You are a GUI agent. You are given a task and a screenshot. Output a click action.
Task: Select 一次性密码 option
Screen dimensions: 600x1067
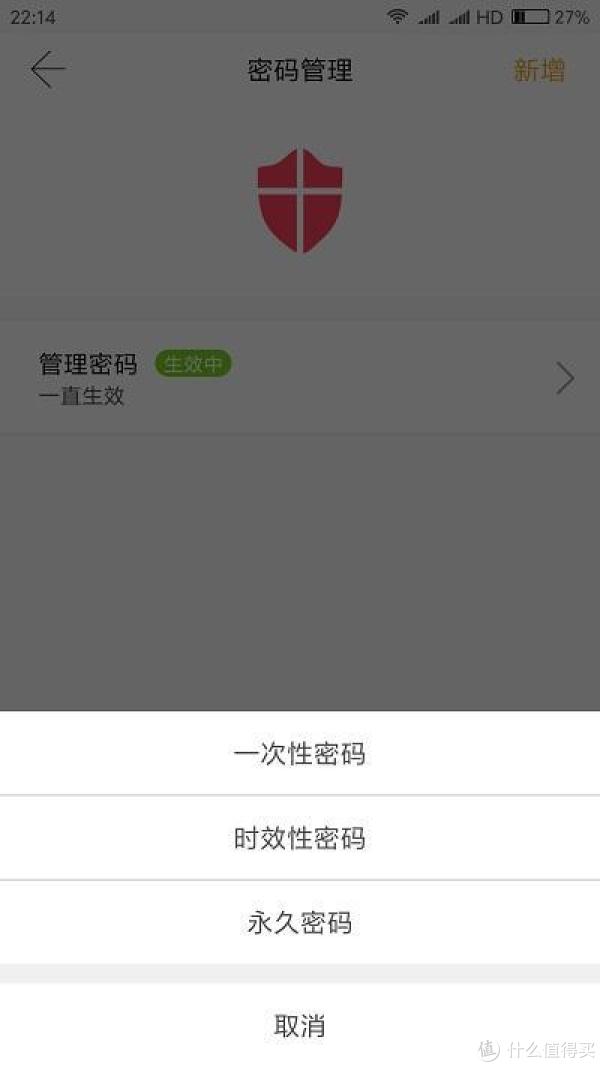coord(300,754)
